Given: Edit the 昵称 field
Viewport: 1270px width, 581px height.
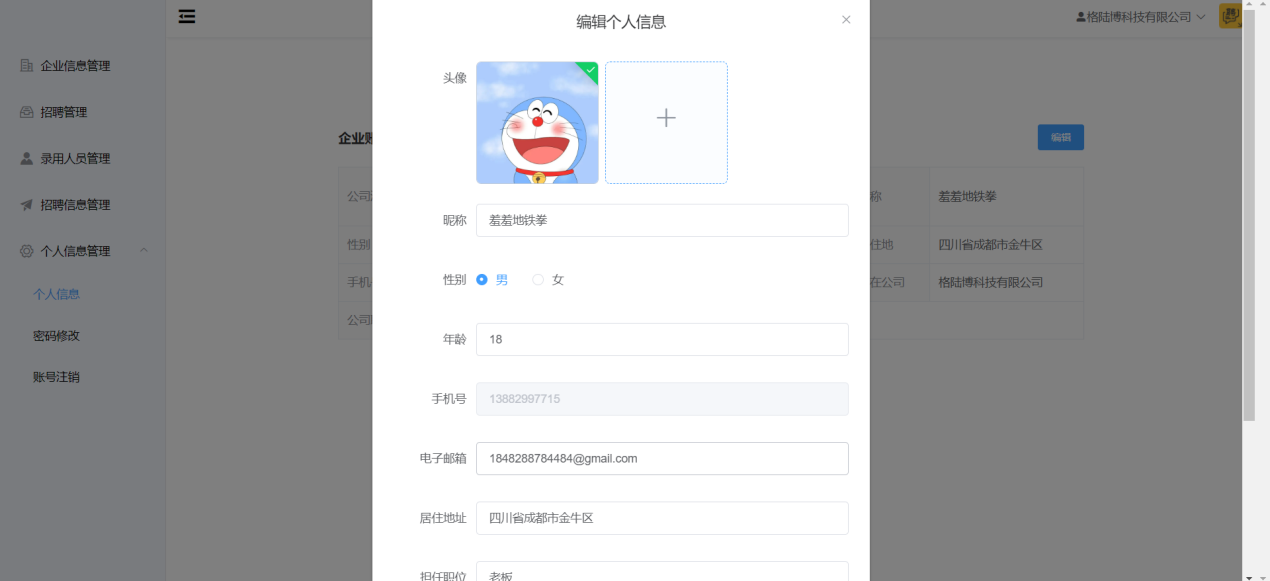Looking at the screenshot, I should click(x=662, y=220).
